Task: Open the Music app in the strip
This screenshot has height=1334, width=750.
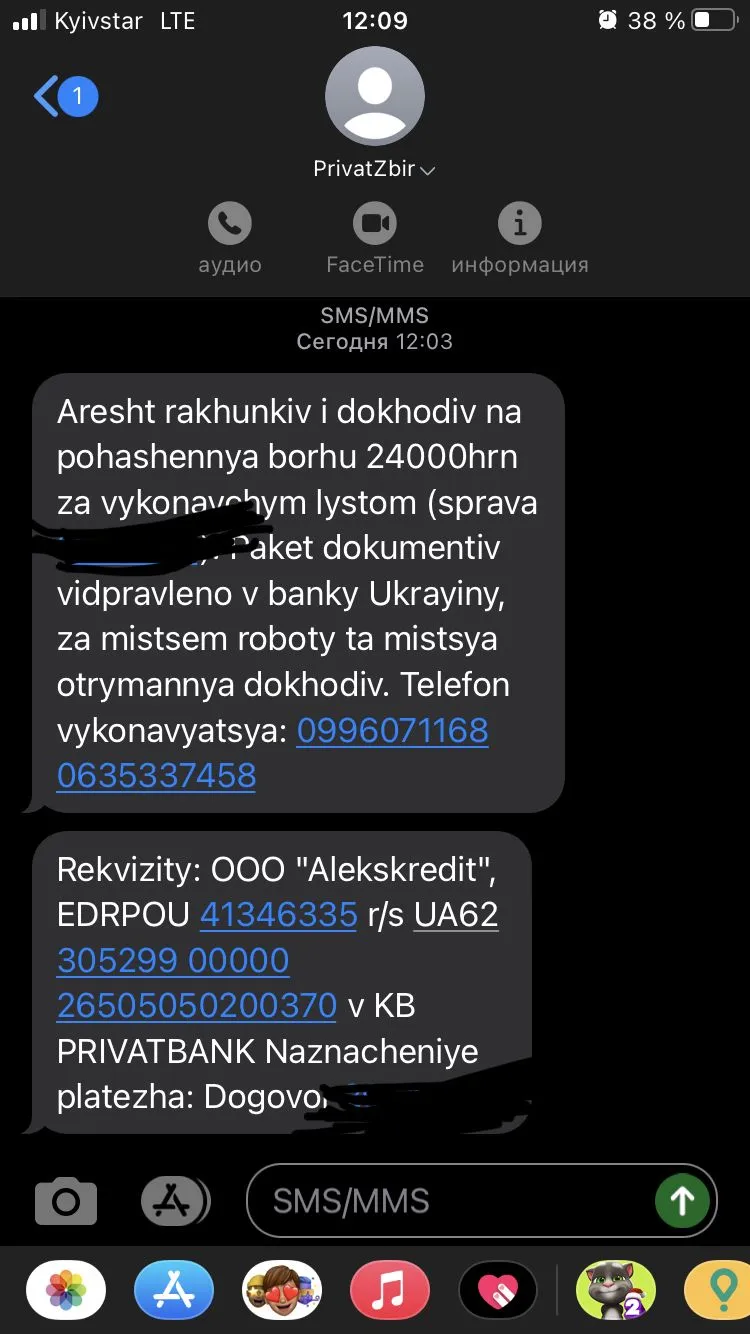Action: tap(390, 1290)
